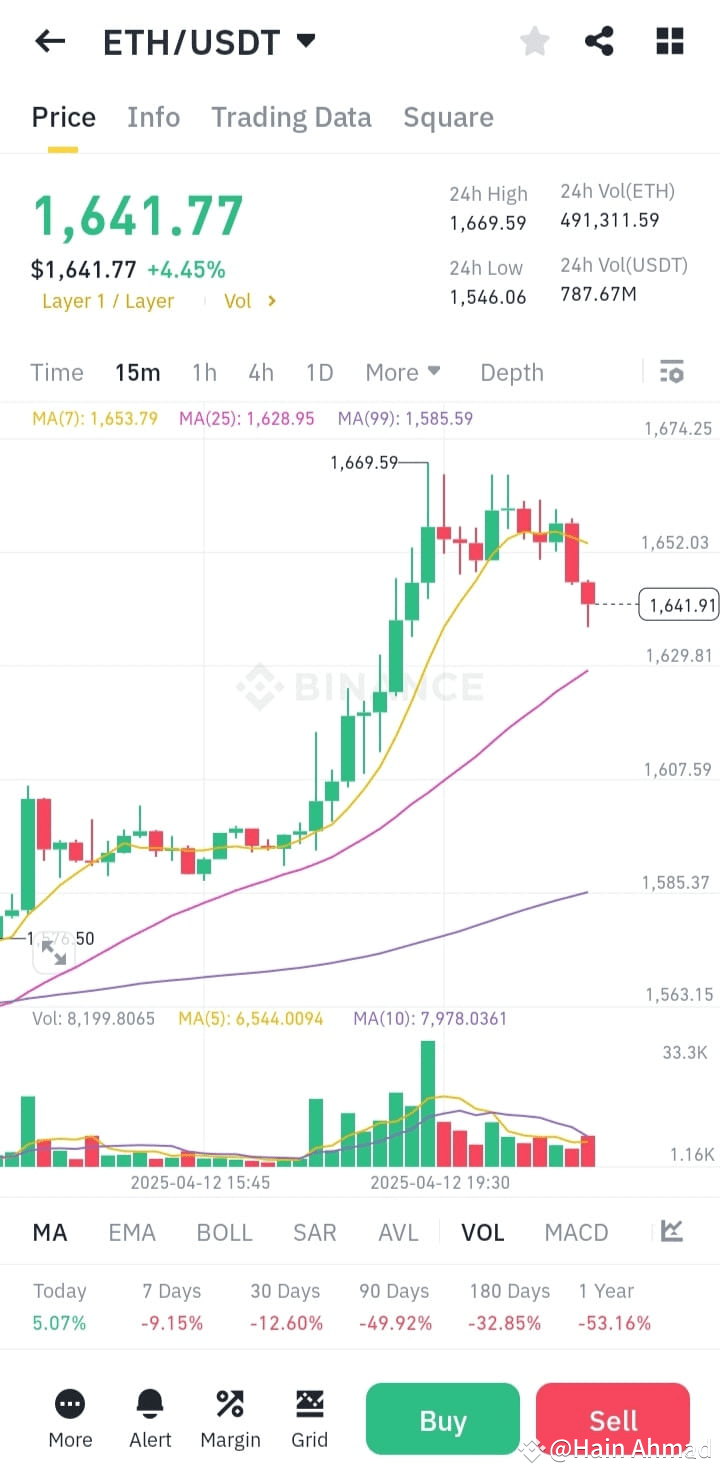Open the grid layout icon top right
Screen dimensions: 720x1472
668,40
